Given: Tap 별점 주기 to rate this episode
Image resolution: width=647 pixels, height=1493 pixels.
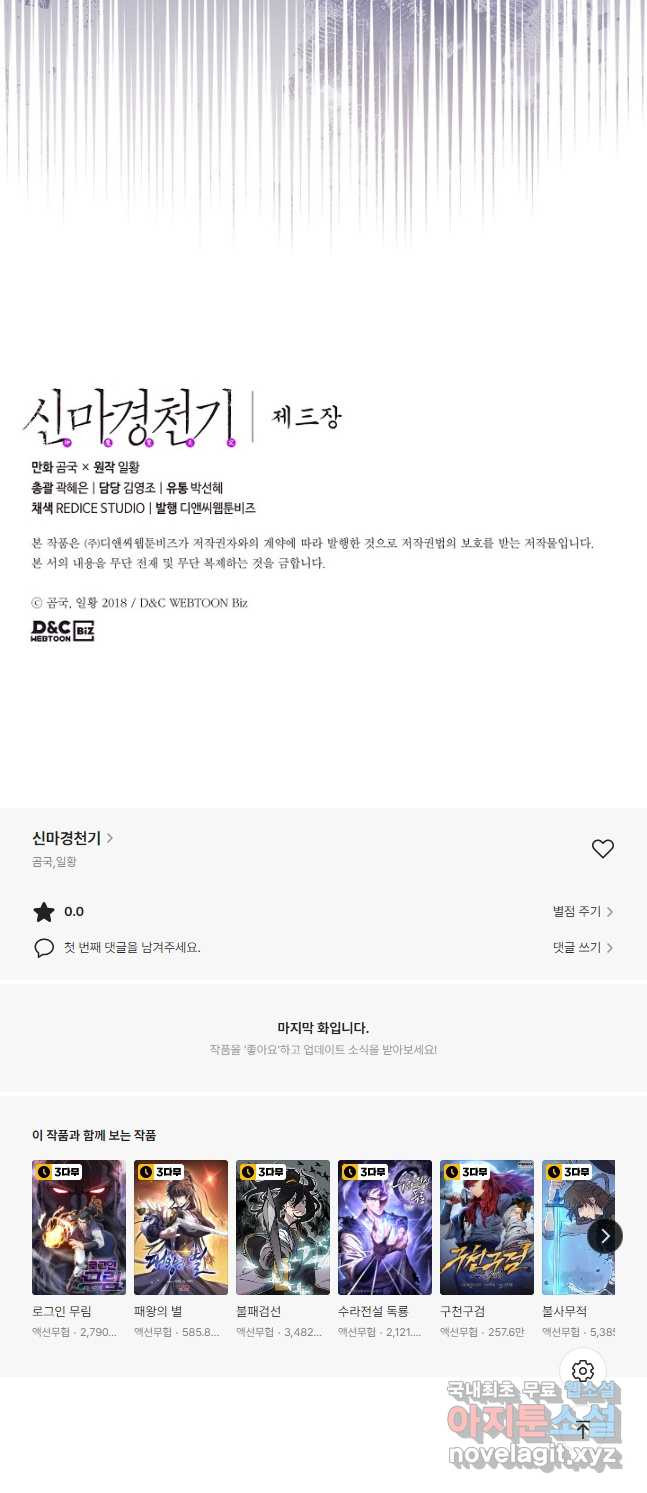Looking at the screenshot, I should [583, 912].
